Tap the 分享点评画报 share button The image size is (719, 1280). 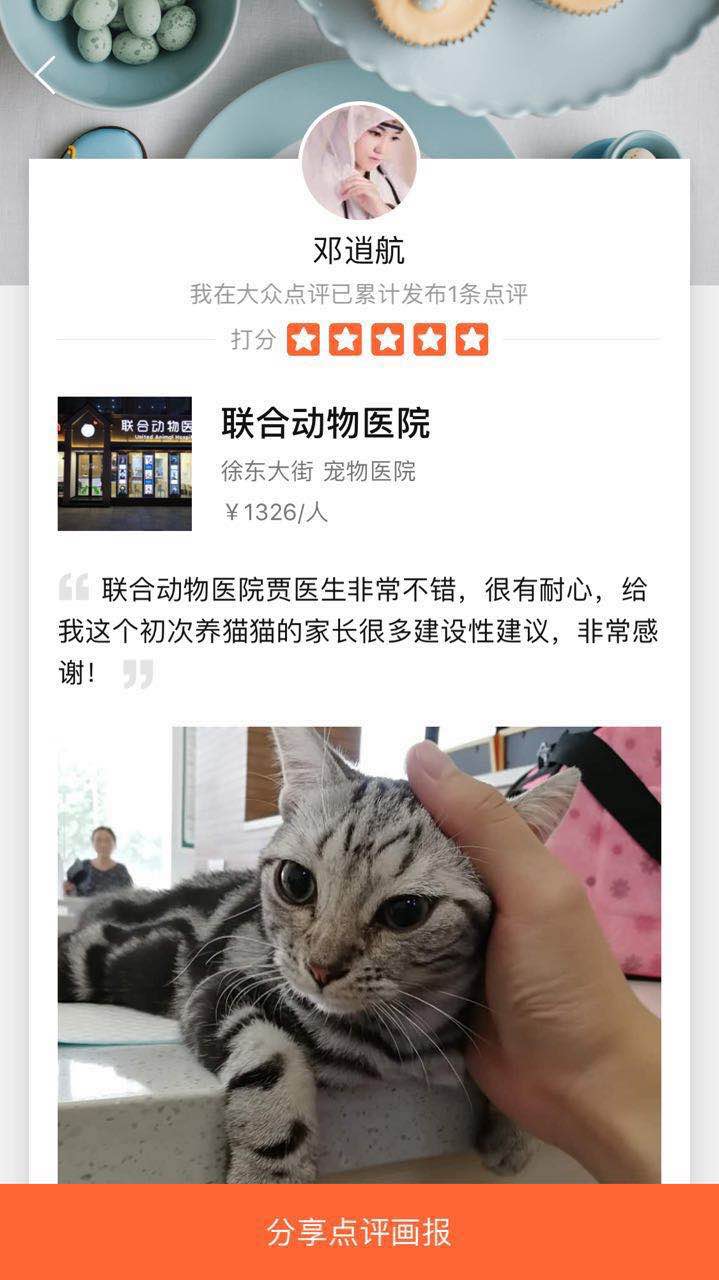click(359, 1232)
